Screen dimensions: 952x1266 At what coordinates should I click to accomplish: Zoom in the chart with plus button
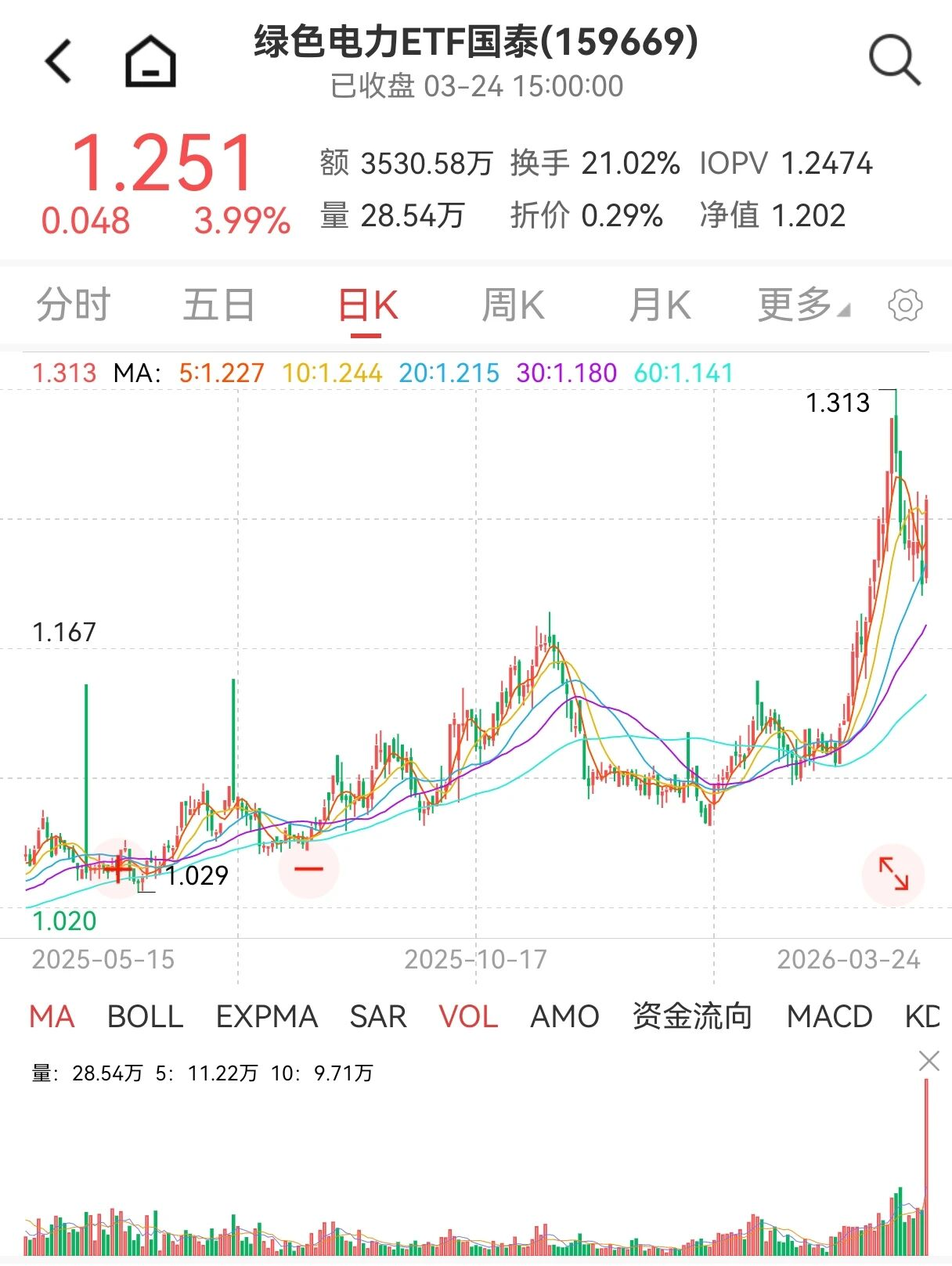pos(117,868)
